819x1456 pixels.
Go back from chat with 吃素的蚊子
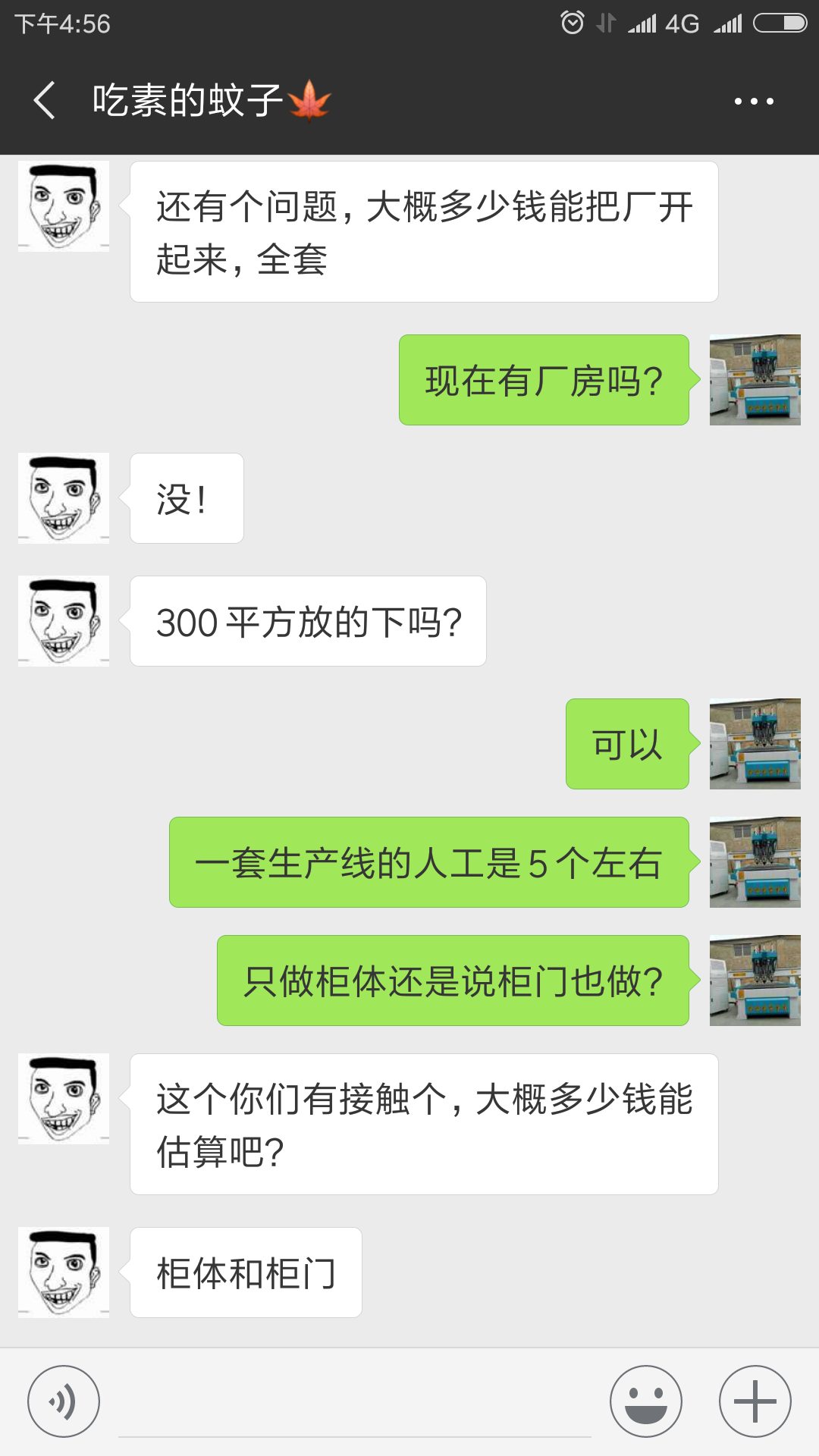click(x=45, y=100)
